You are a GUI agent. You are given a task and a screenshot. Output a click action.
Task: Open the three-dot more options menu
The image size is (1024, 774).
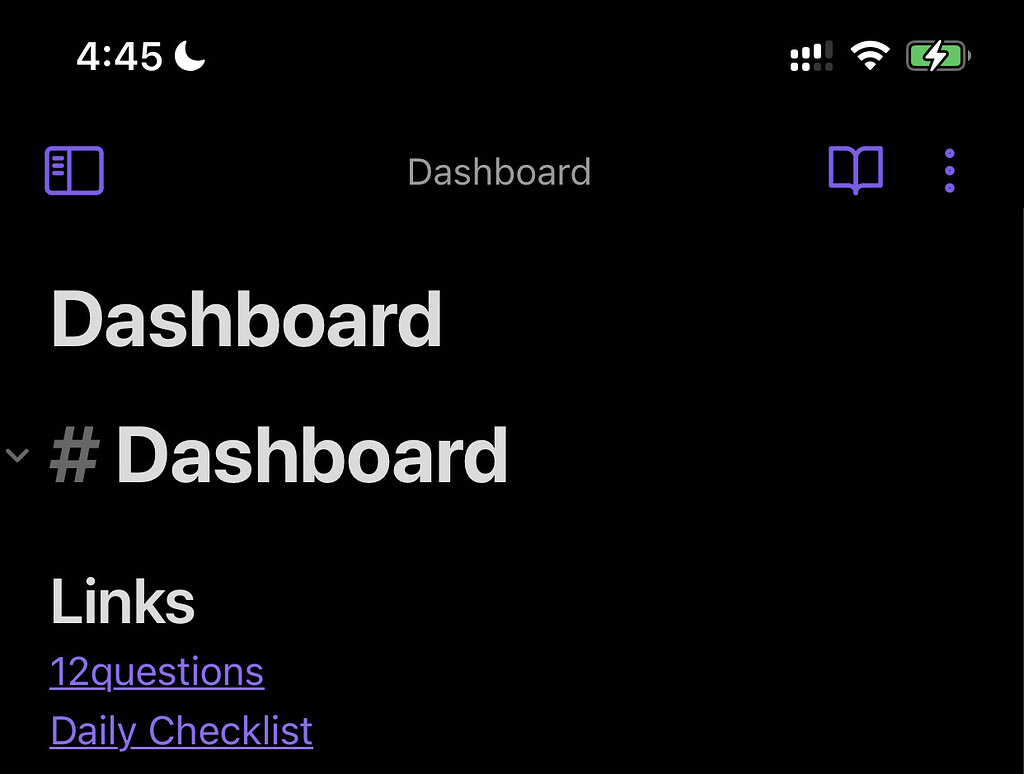tap(949, 171)
